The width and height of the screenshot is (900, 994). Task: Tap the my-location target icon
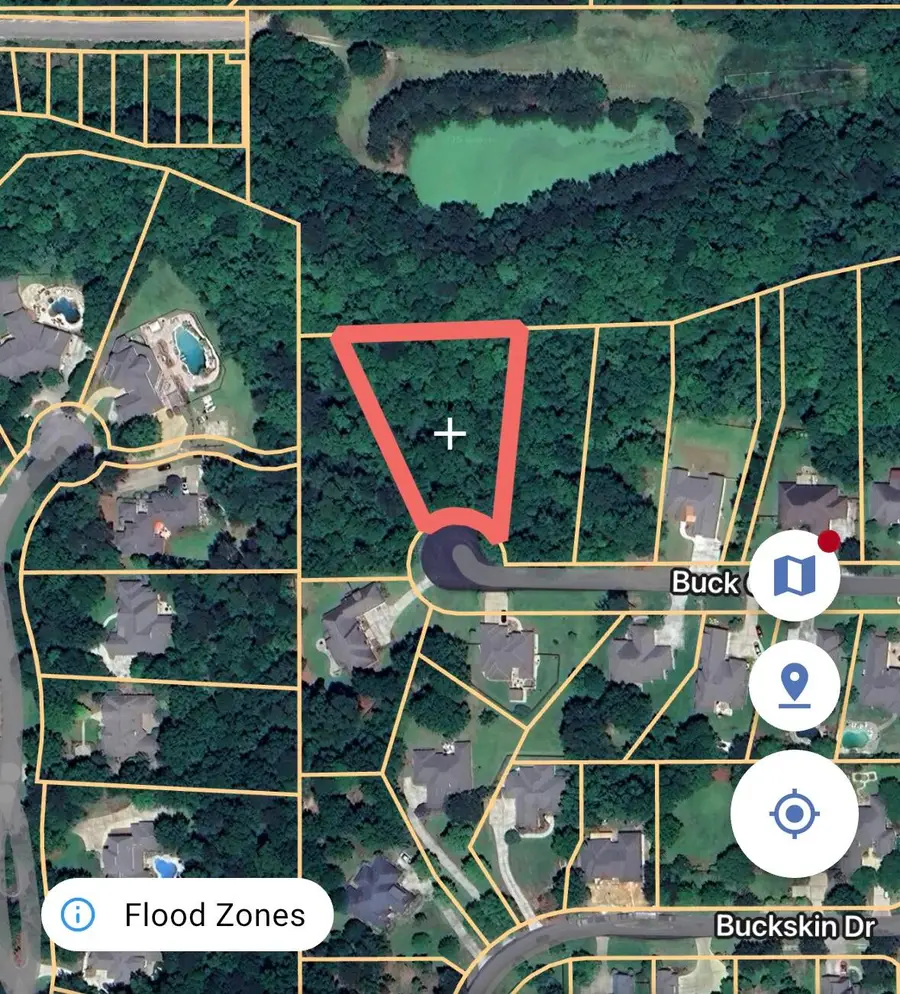[x=796, y=815]
